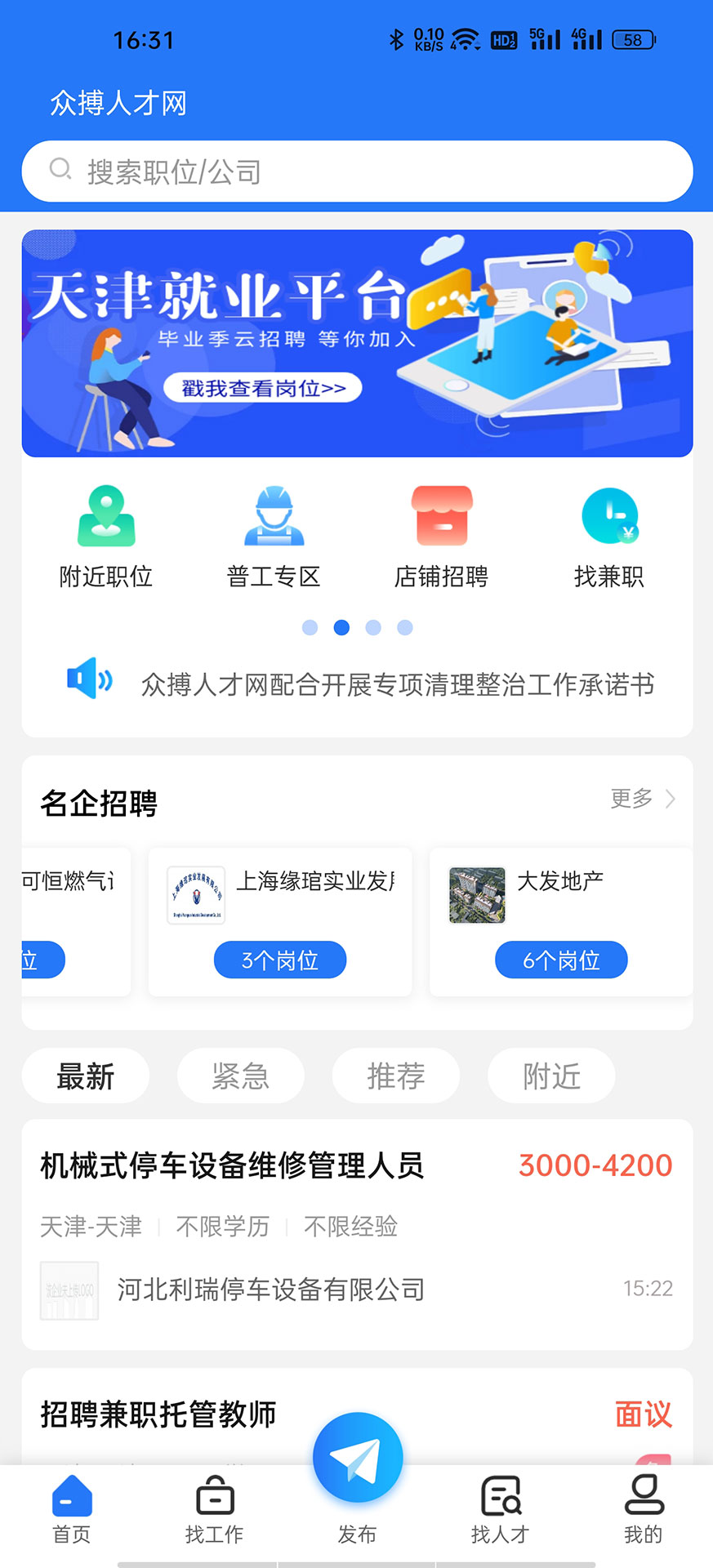Click the announcement speaker icon

click(89, 679)
